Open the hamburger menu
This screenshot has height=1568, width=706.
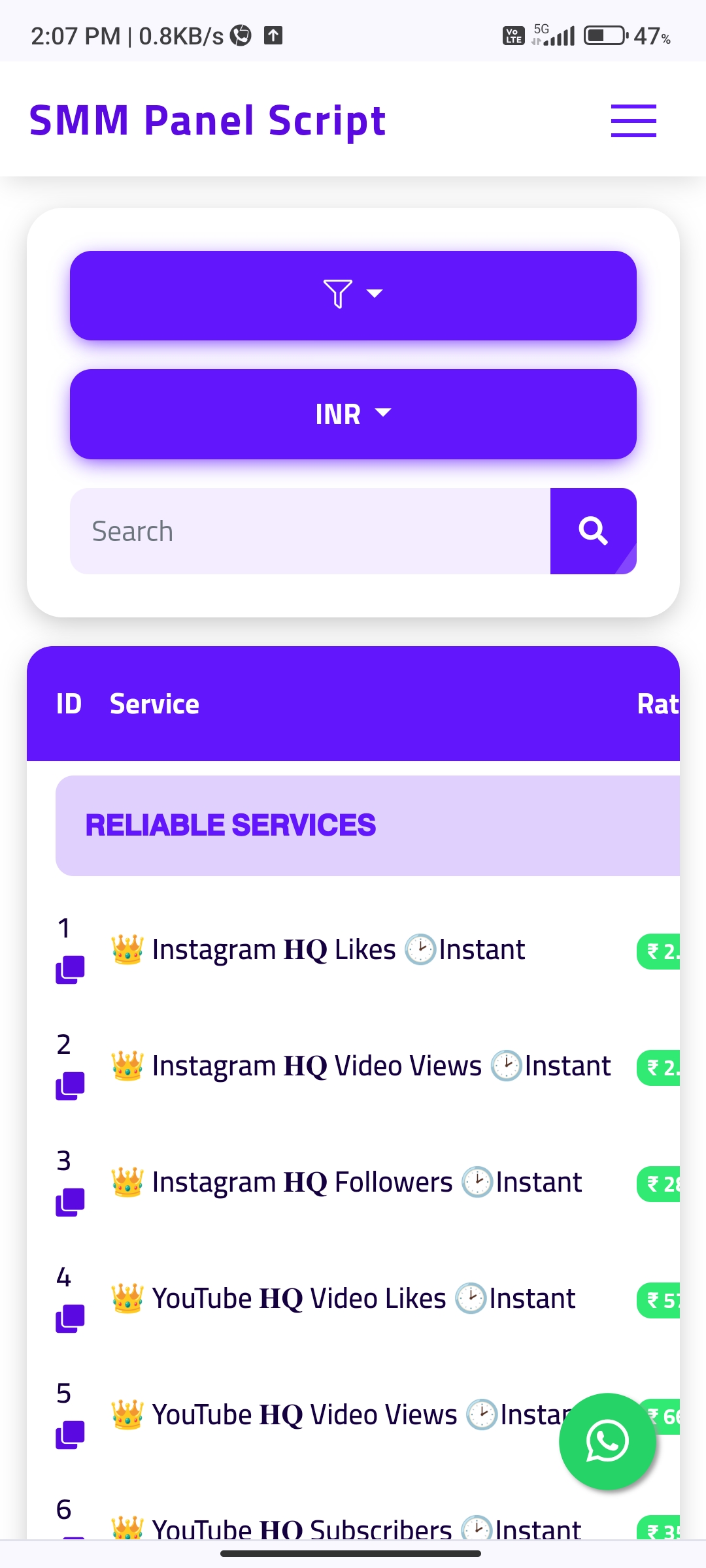tap(633, 121)
